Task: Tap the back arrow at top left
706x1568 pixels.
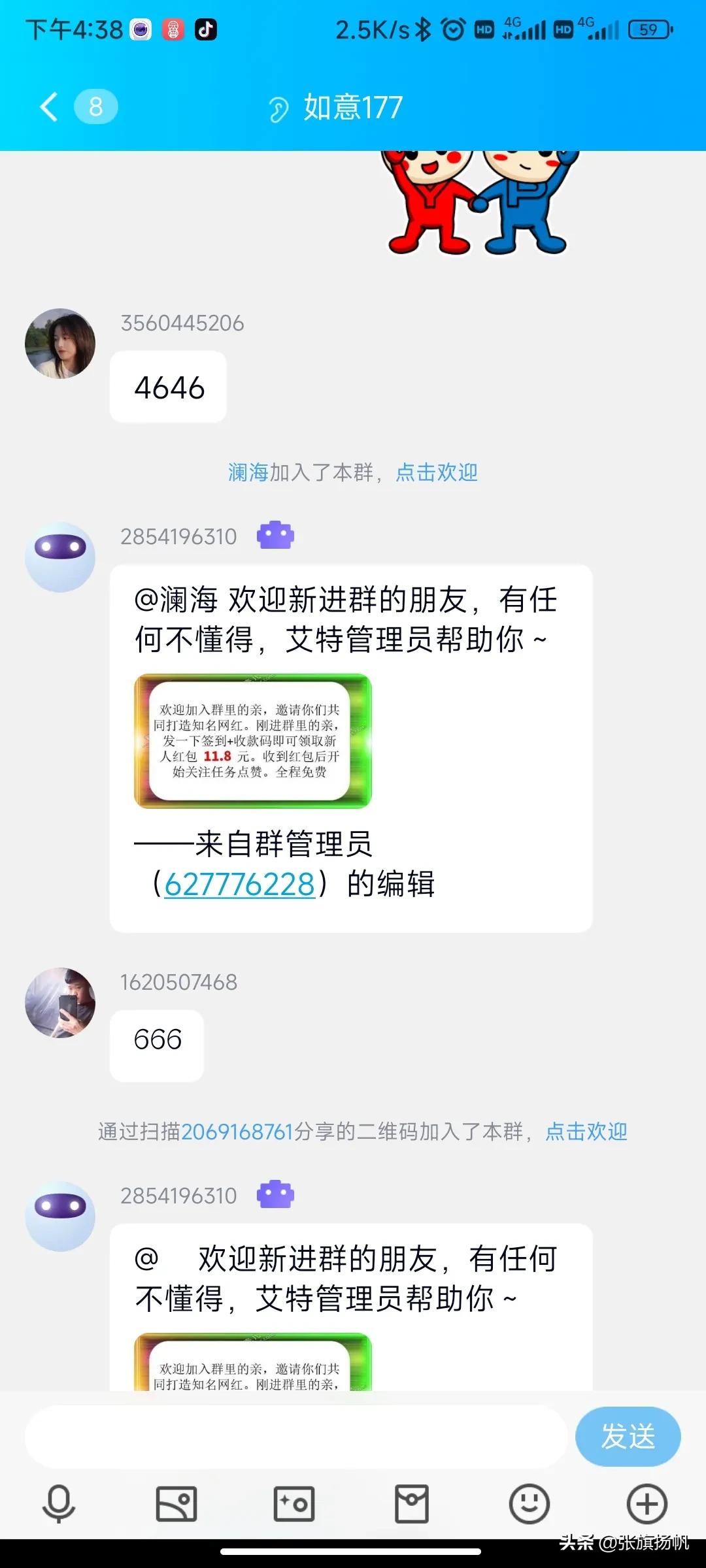Action: (x=47, y=107)
